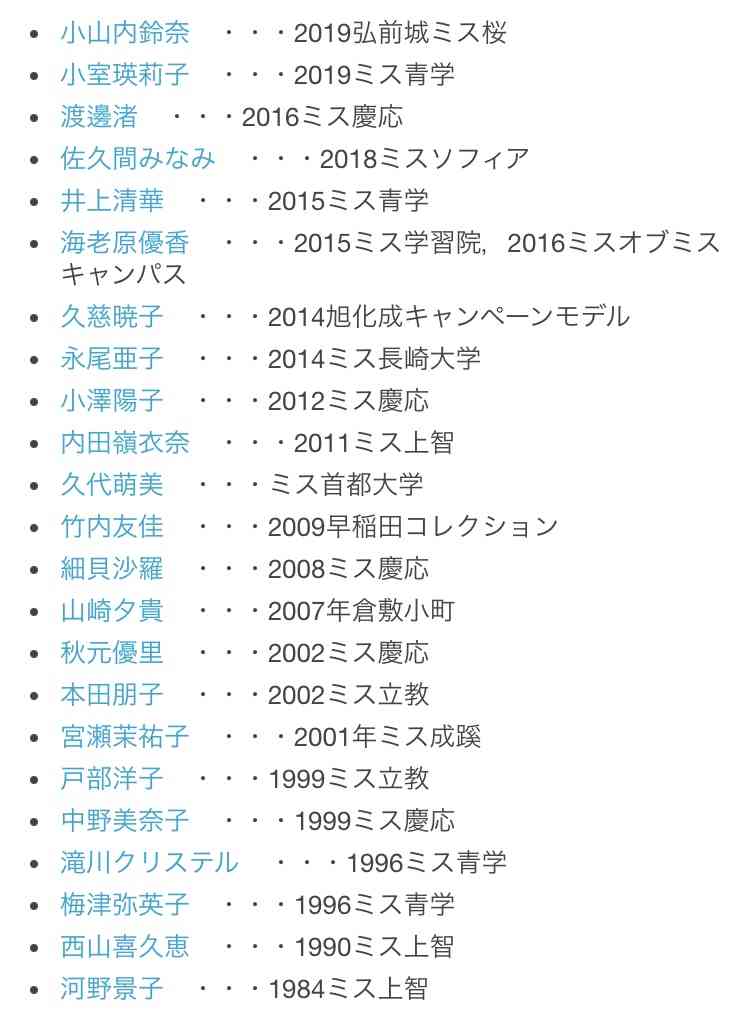
Task: Open 佐久間みなみ profile link
Action: (137, 159)
